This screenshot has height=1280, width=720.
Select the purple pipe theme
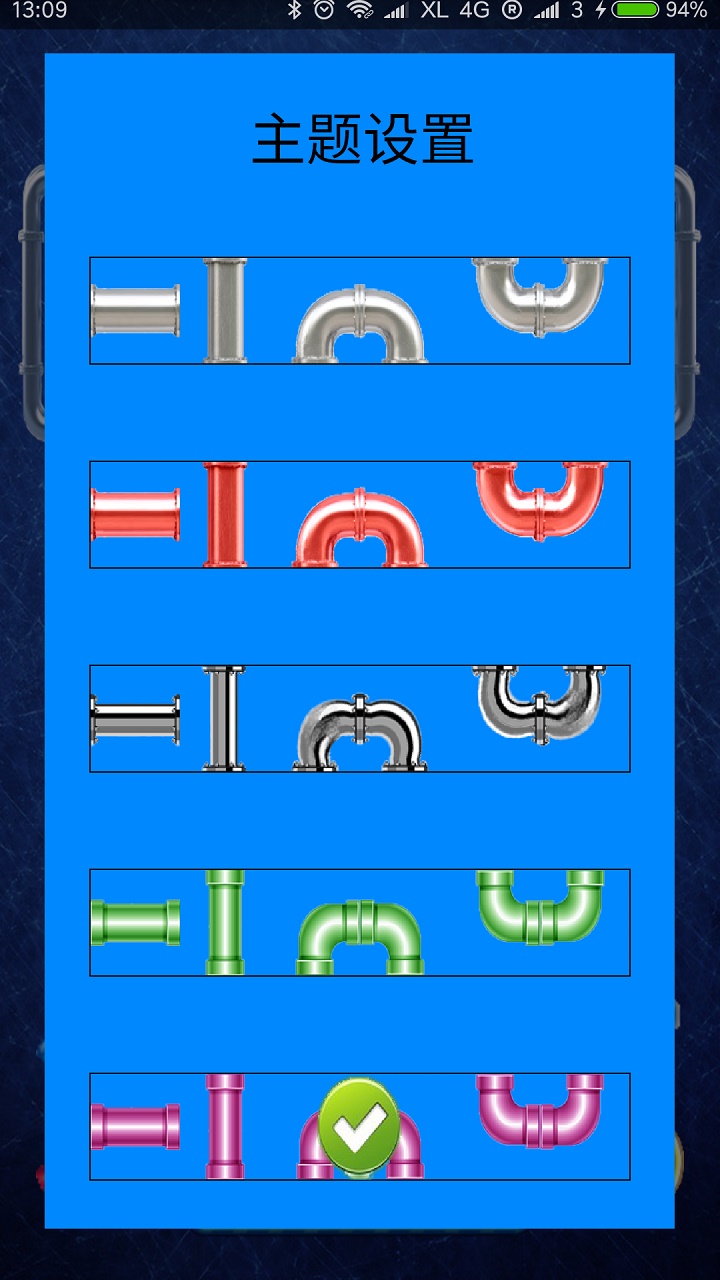(360, 1126)
